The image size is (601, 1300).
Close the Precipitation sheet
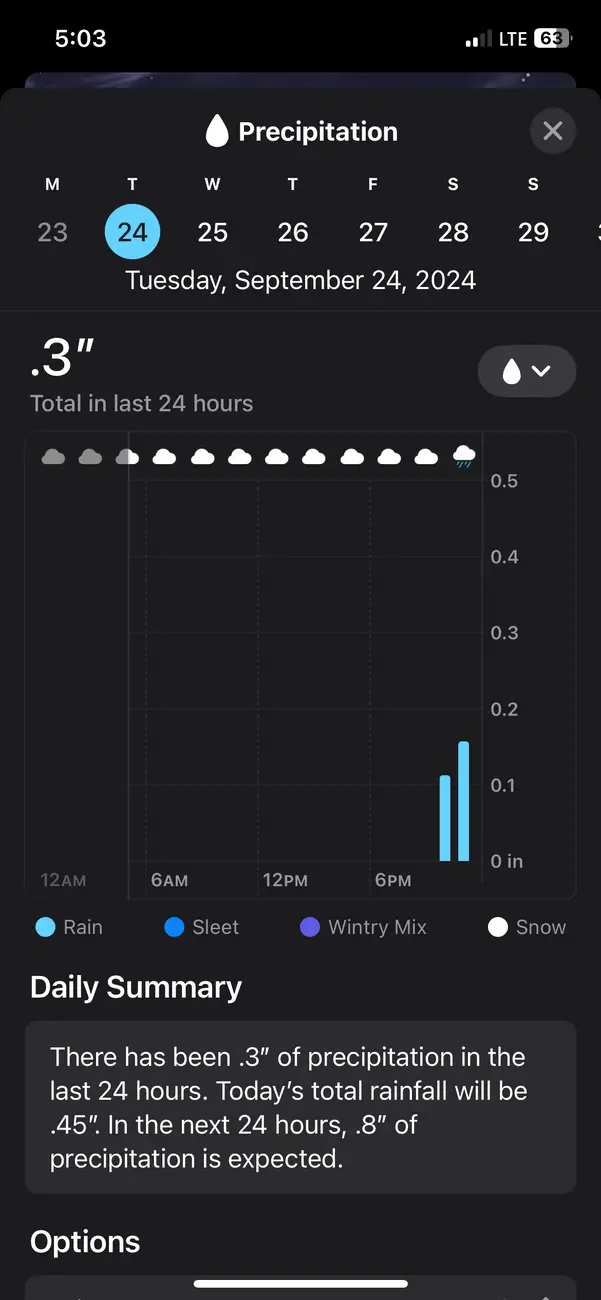[x=553, y=131]
